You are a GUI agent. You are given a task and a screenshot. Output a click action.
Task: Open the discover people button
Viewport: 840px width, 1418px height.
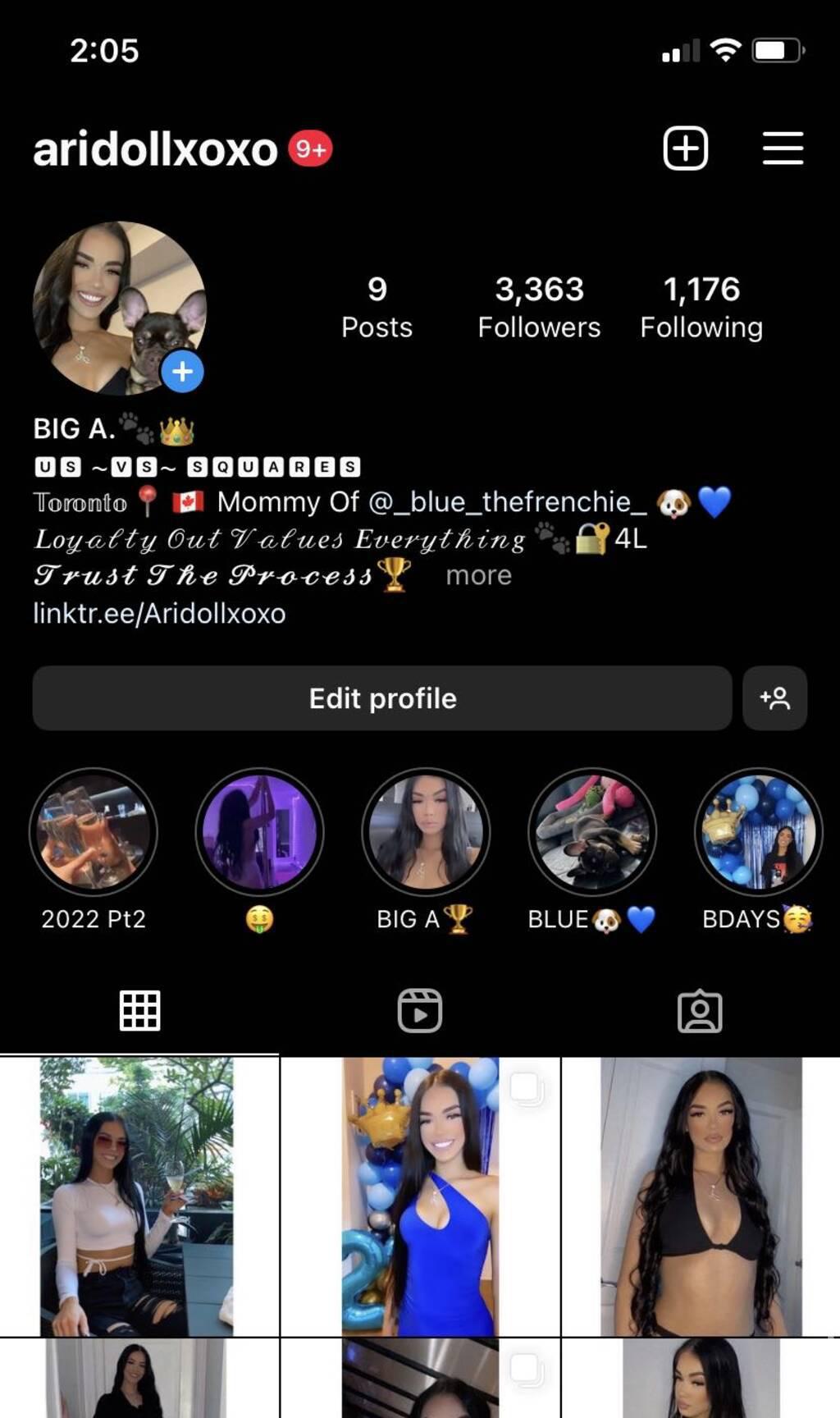pos(774,698)
